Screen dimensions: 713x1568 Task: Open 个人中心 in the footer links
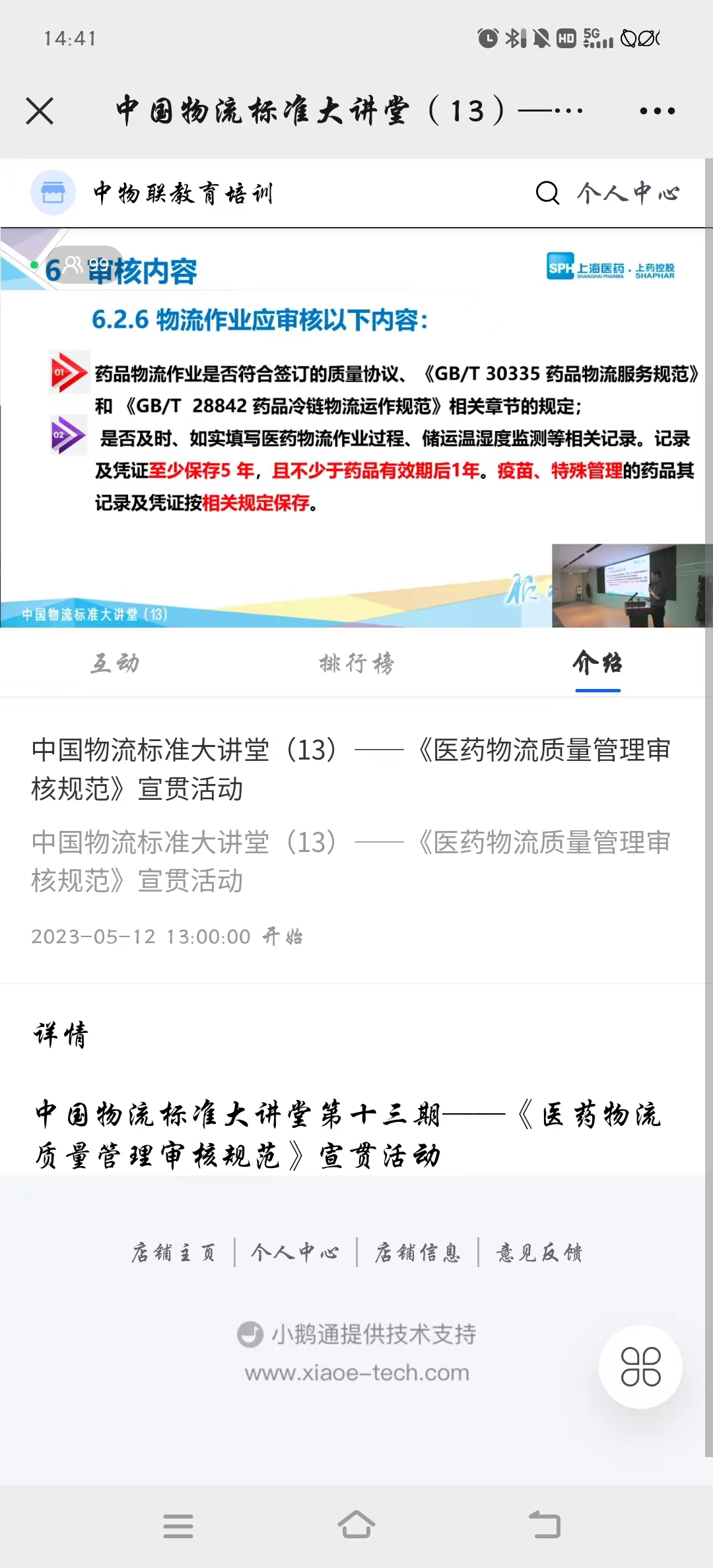(295, 1253)
